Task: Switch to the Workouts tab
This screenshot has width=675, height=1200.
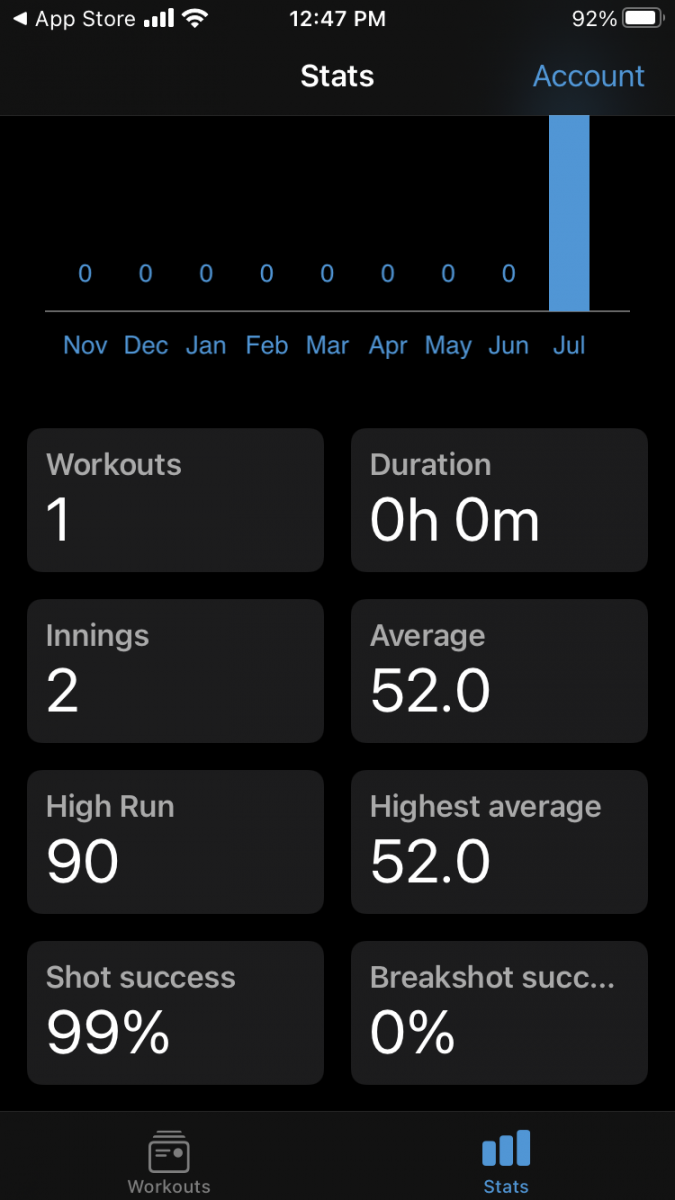Action: coord(169,1162)
